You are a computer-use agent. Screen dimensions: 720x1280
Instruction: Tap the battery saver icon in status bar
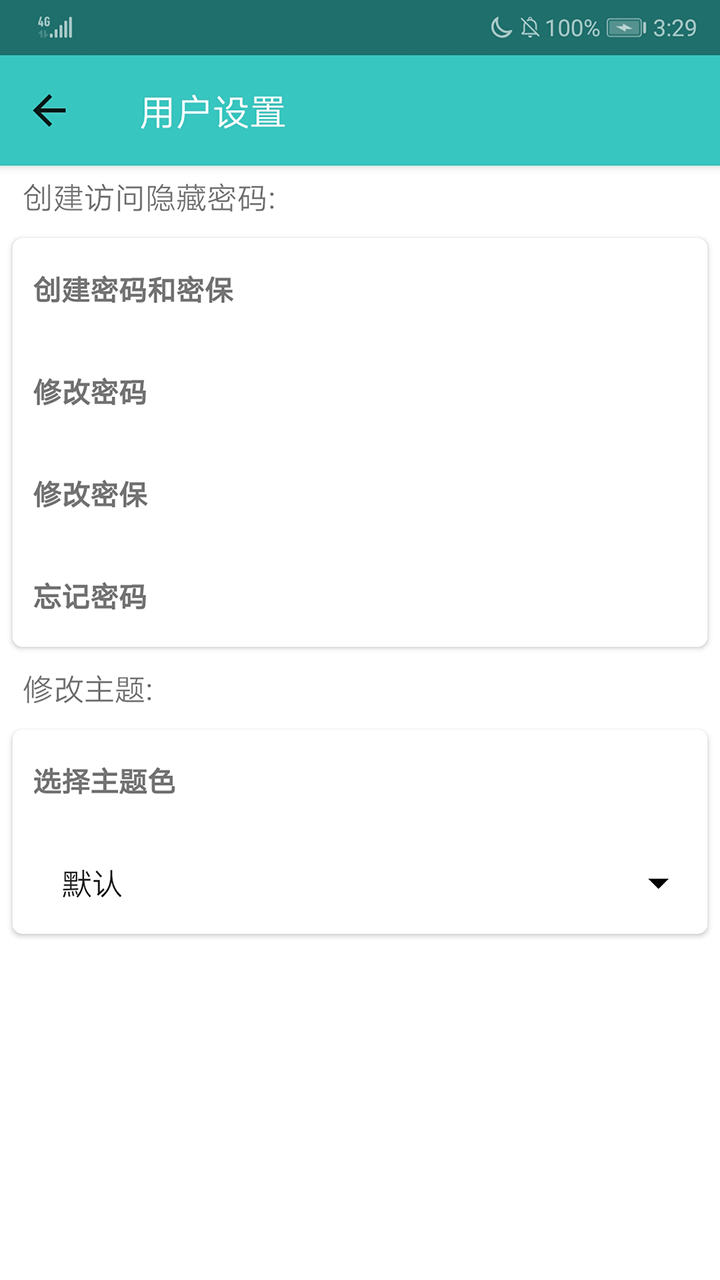click(x=624, y=27)
